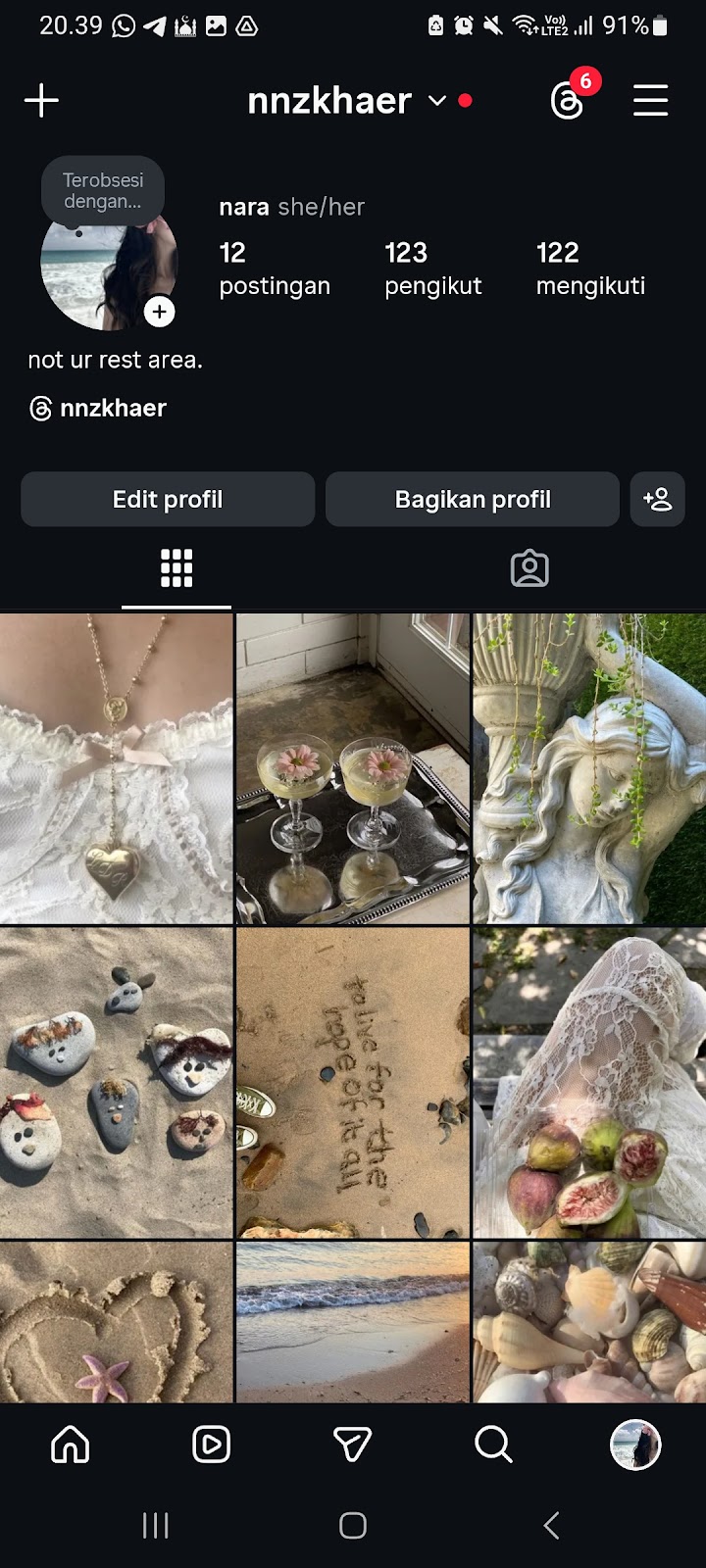Image resolution: width=706 pixels, height=1568 pixels.
Task: Switch to the posts grid tab
Action: coord(176,568)
